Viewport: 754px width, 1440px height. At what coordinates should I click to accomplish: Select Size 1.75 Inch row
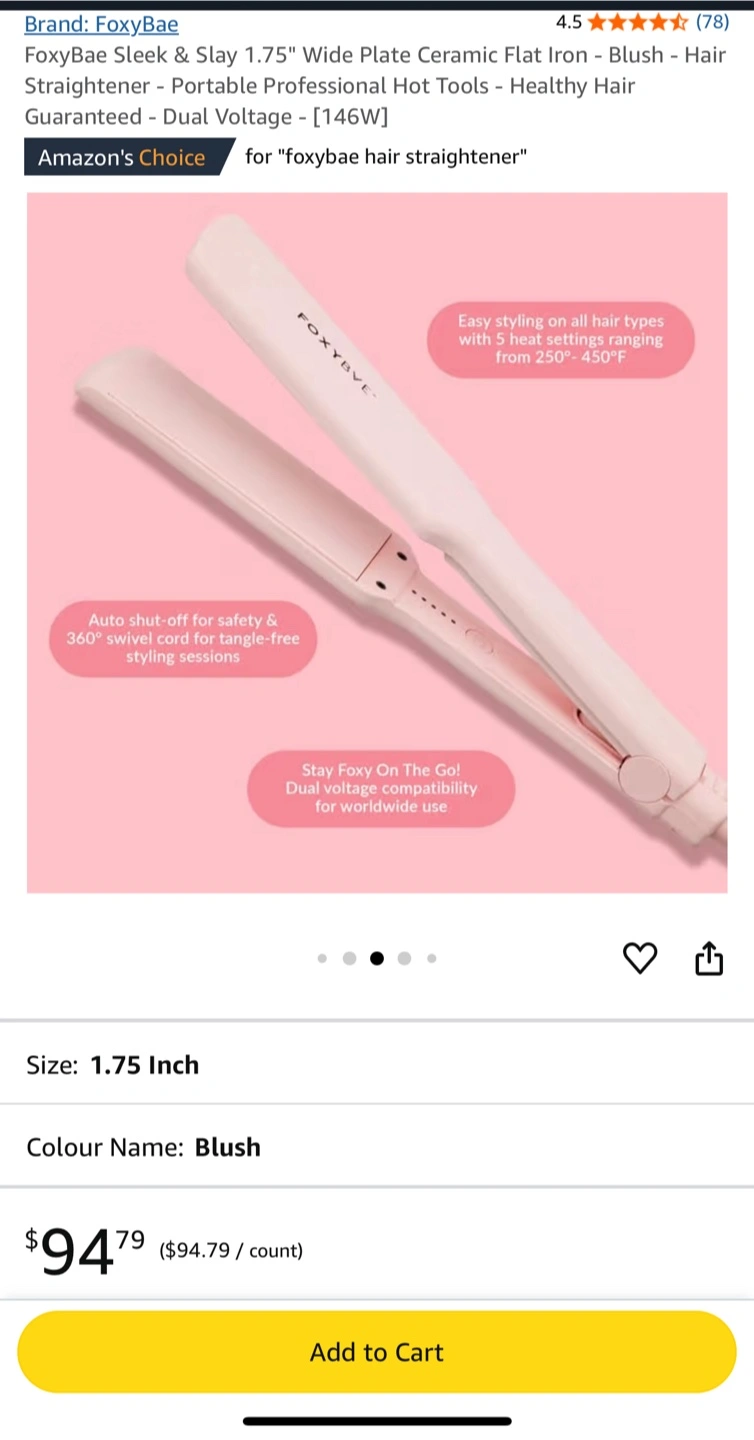pyautogui.click(x=377, y=1064)
